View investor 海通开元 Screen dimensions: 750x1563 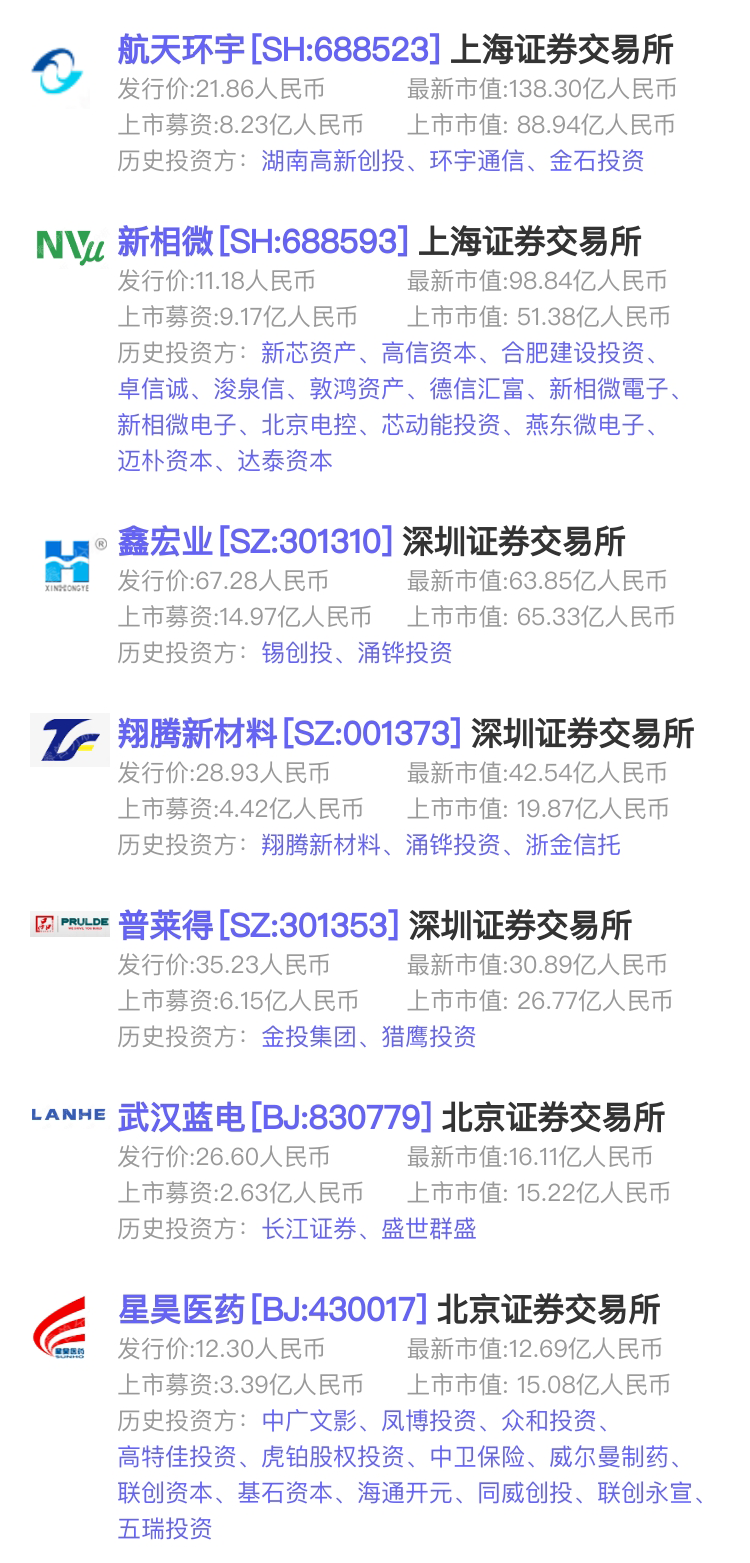point(405,1493)
